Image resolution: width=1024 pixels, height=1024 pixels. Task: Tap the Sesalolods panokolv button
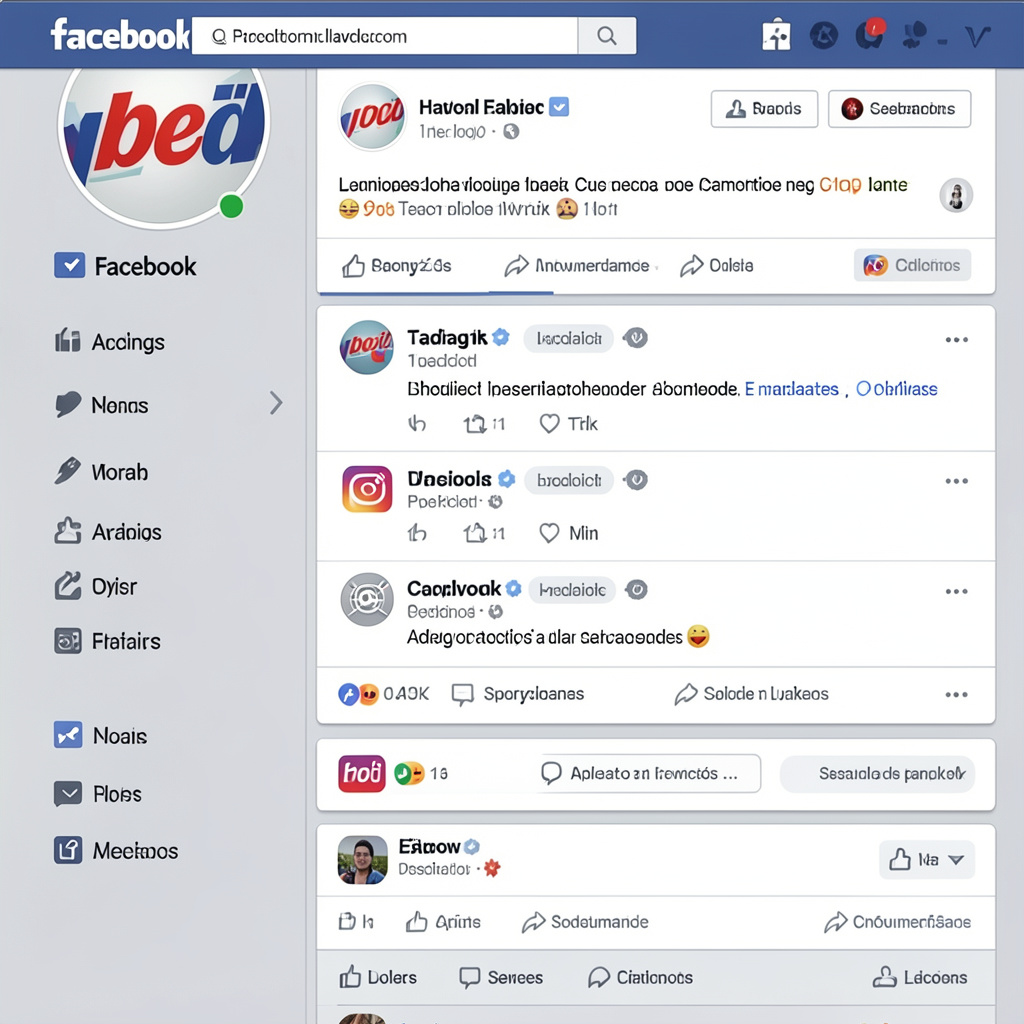tap(876, 773)
